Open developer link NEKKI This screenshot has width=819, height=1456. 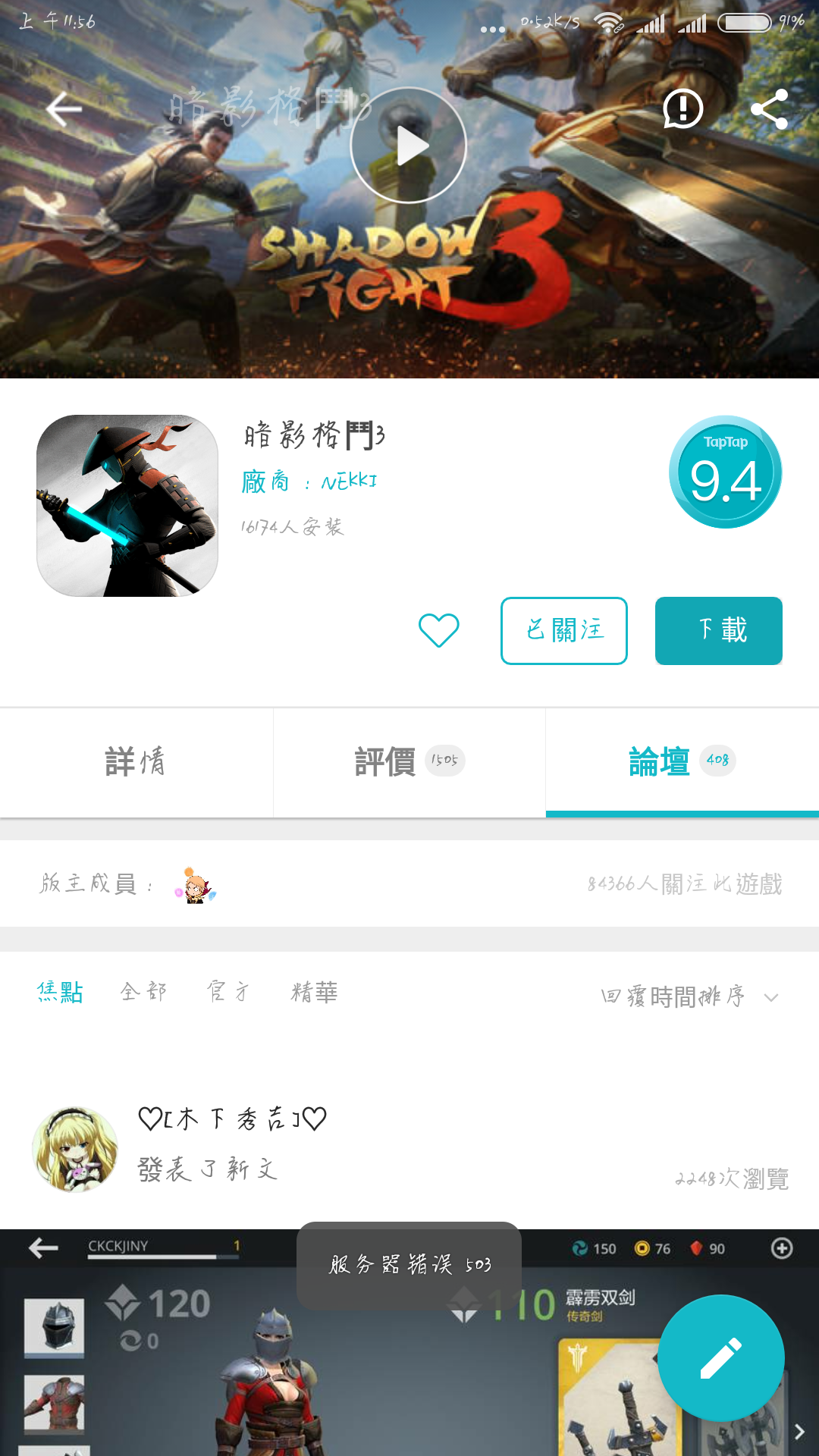click(350, 482)
